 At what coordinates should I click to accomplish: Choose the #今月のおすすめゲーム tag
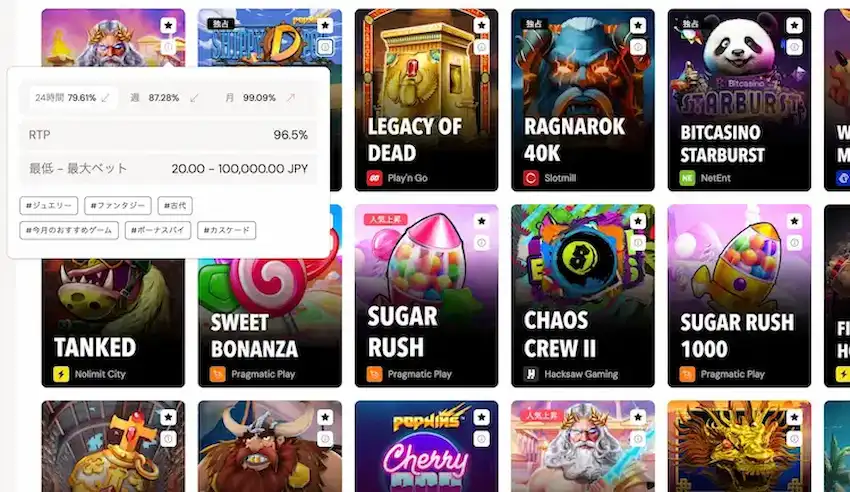(x=69, y=231)
